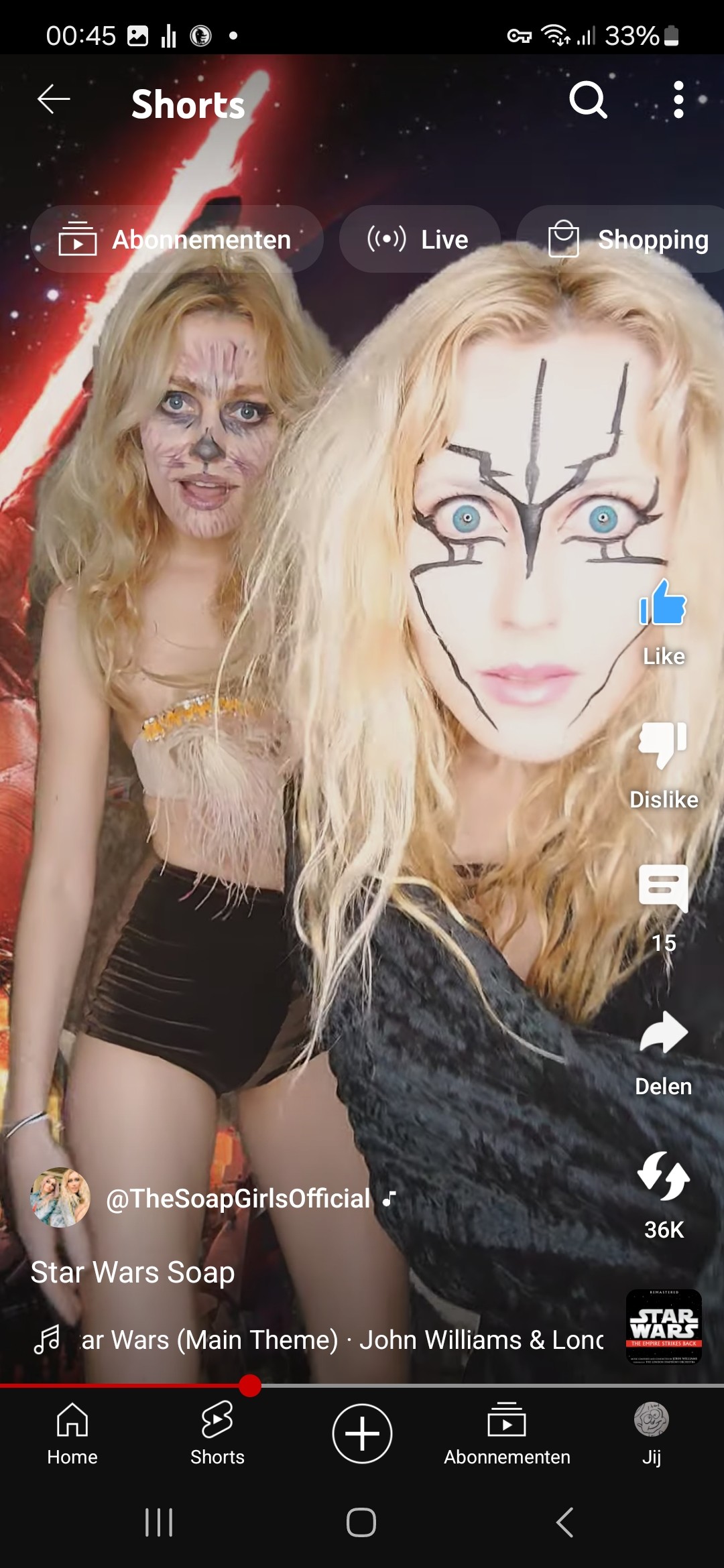Switch to the Home tab
The width and height of the screenshot is (724, 1568).
click(x=72, y=1434)
